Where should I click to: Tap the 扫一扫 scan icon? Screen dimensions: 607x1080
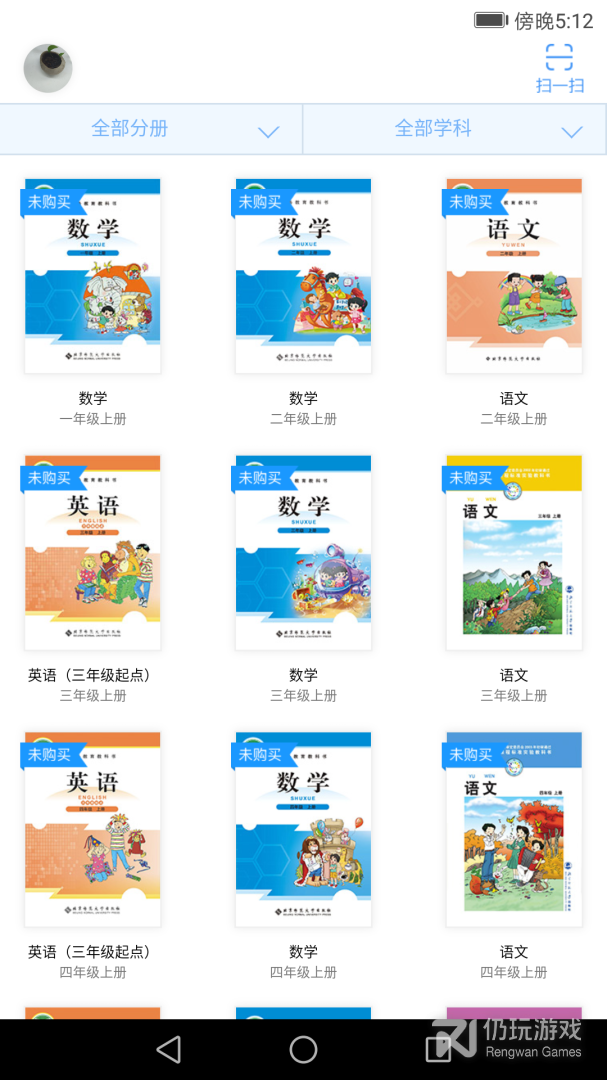(x=559, y=68)
